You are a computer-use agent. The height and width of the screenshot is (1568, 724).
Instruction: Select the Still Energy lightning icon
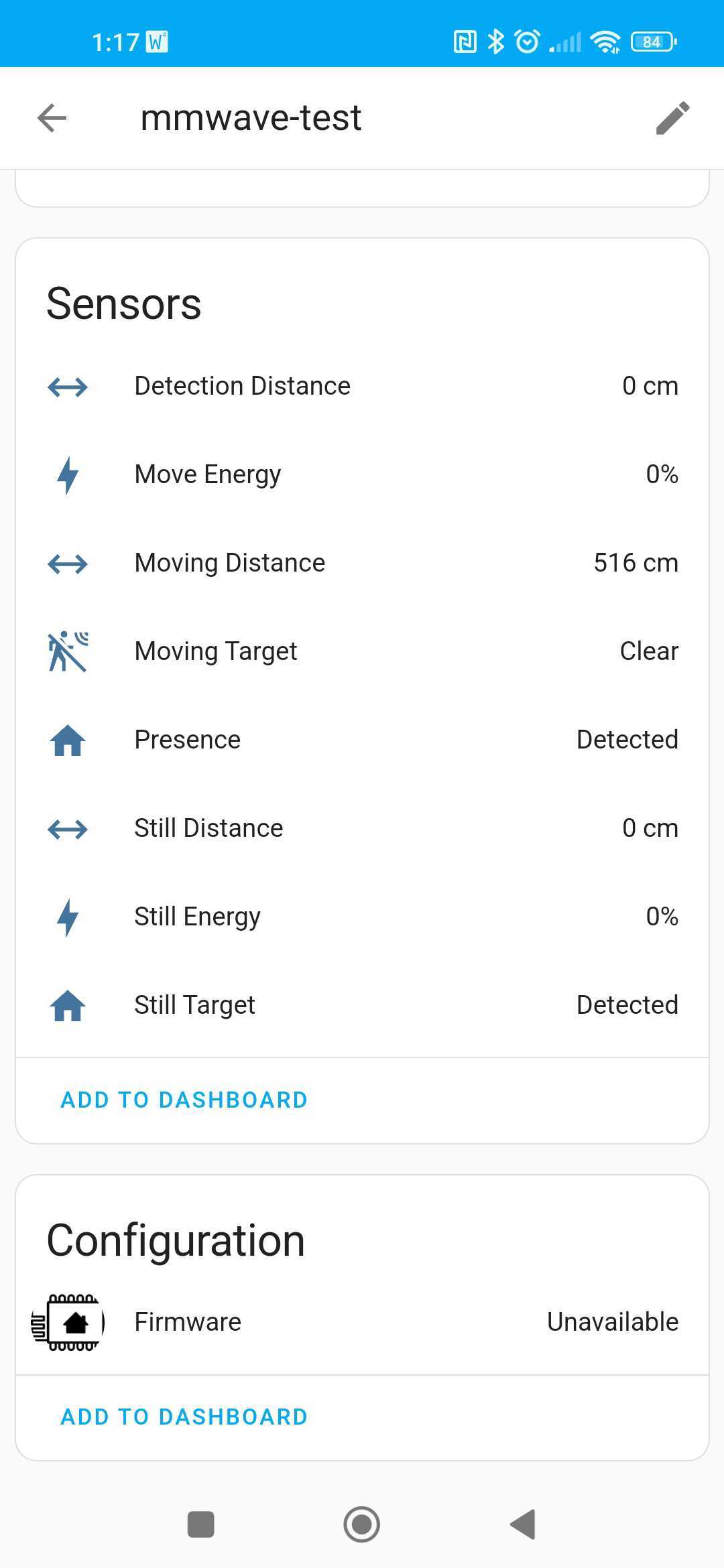point(67,917)
